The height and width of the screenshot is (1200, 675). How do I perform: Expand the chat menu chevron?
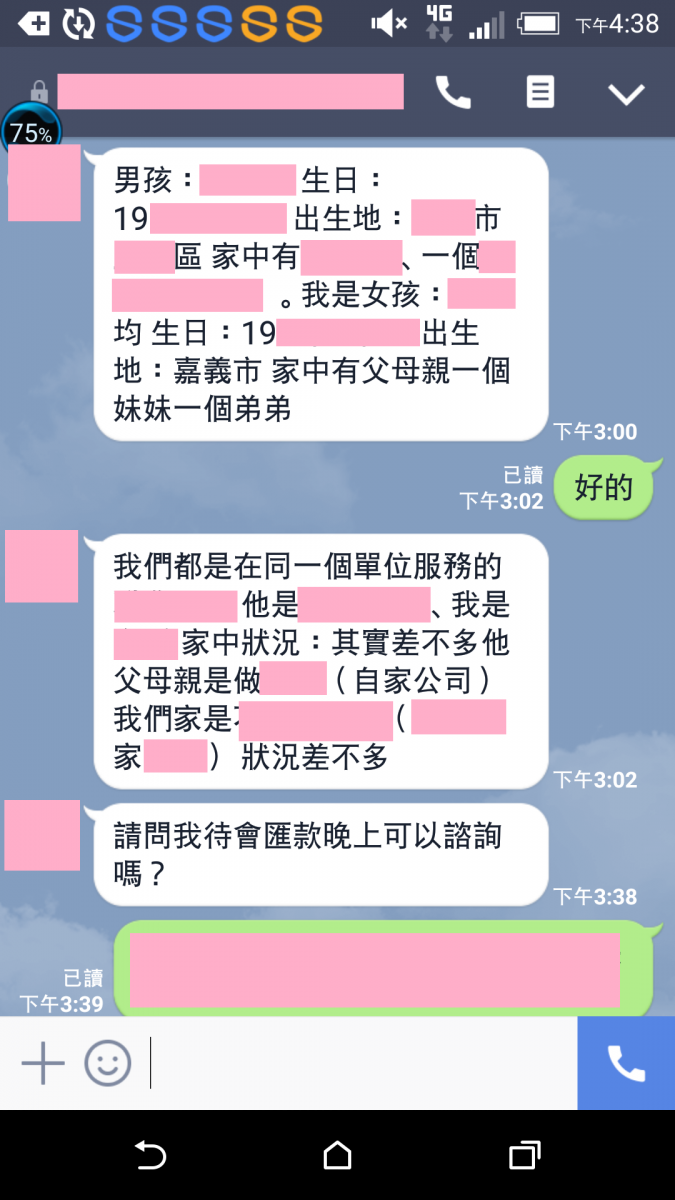pyautogui.click(x=627, y=94)
